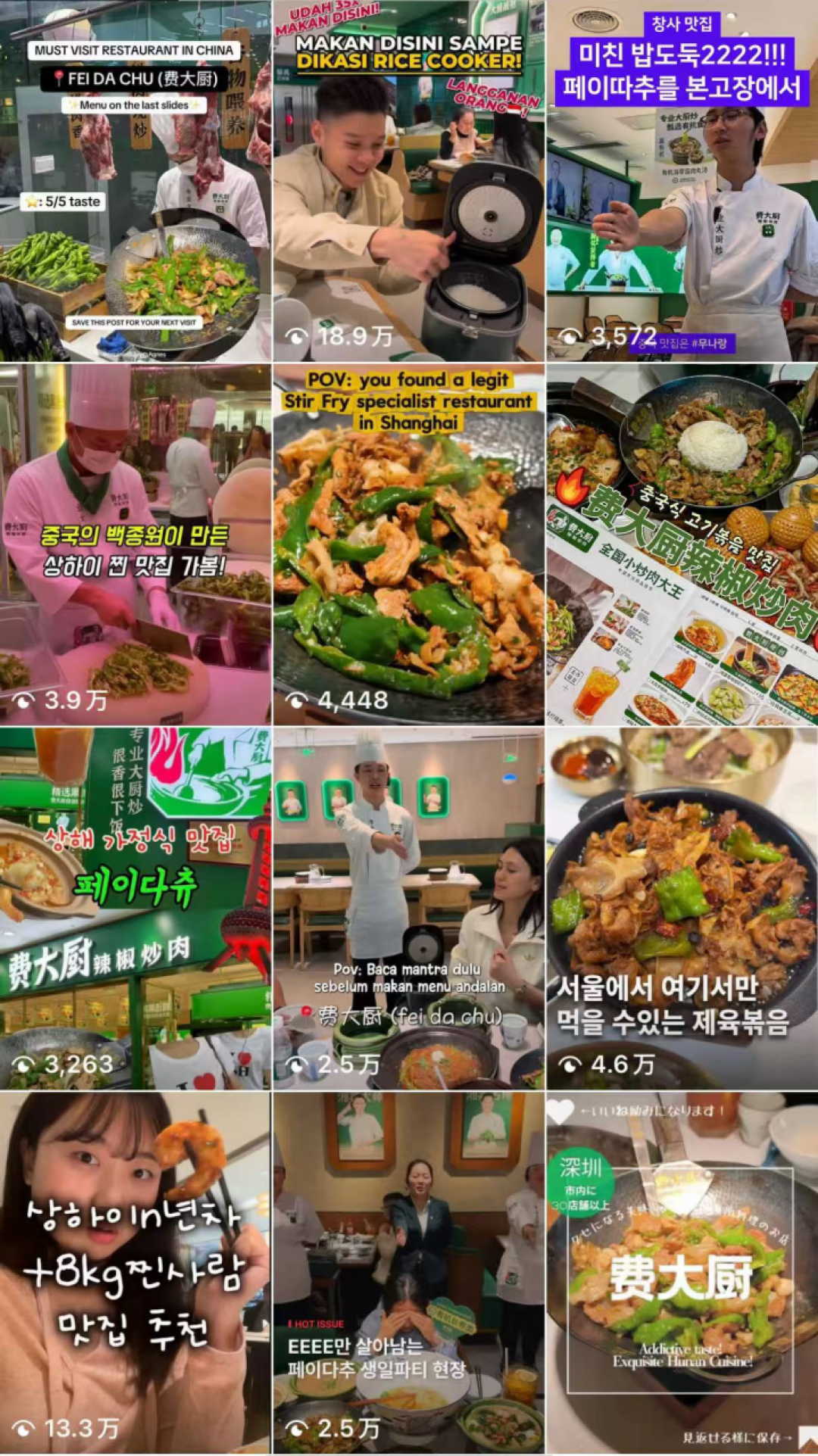The height and width of the screenshot is (1456, 818).
Task: Open the pink-uniform chef video with 3.9万 views
Action: tap(136, 544)
